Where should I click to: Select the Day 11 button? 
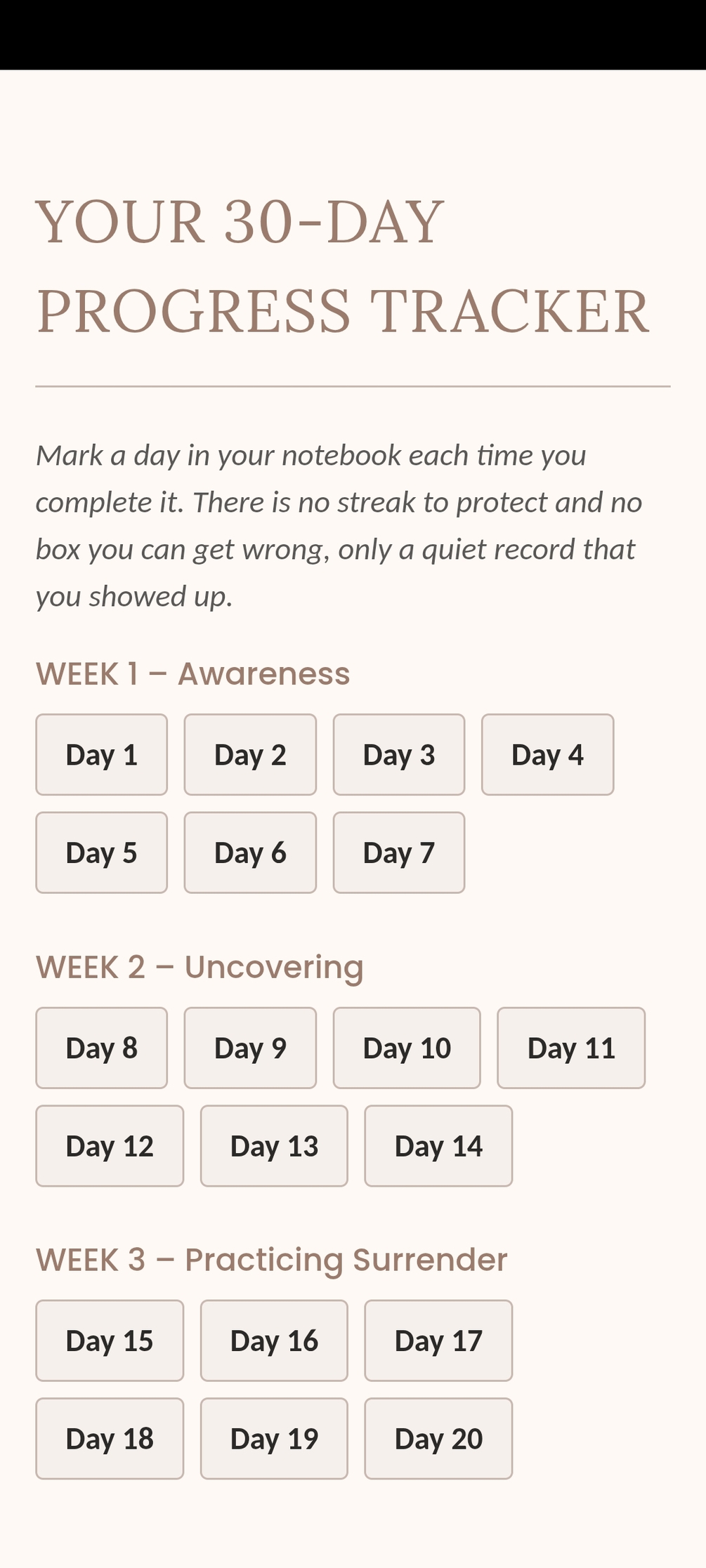571,1048
